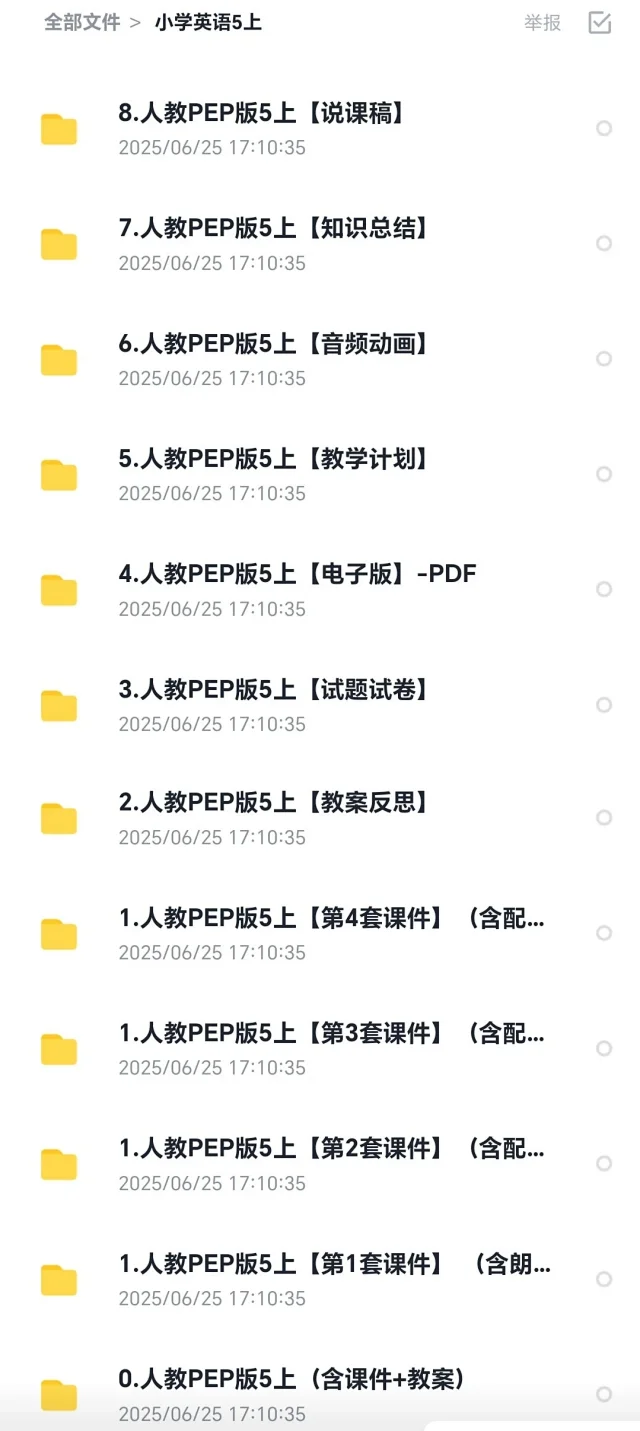The height and width of the screenshot is (1431, 640).
Task: Go back to 全部文件 in the breadcrumb
Action: 82,22
